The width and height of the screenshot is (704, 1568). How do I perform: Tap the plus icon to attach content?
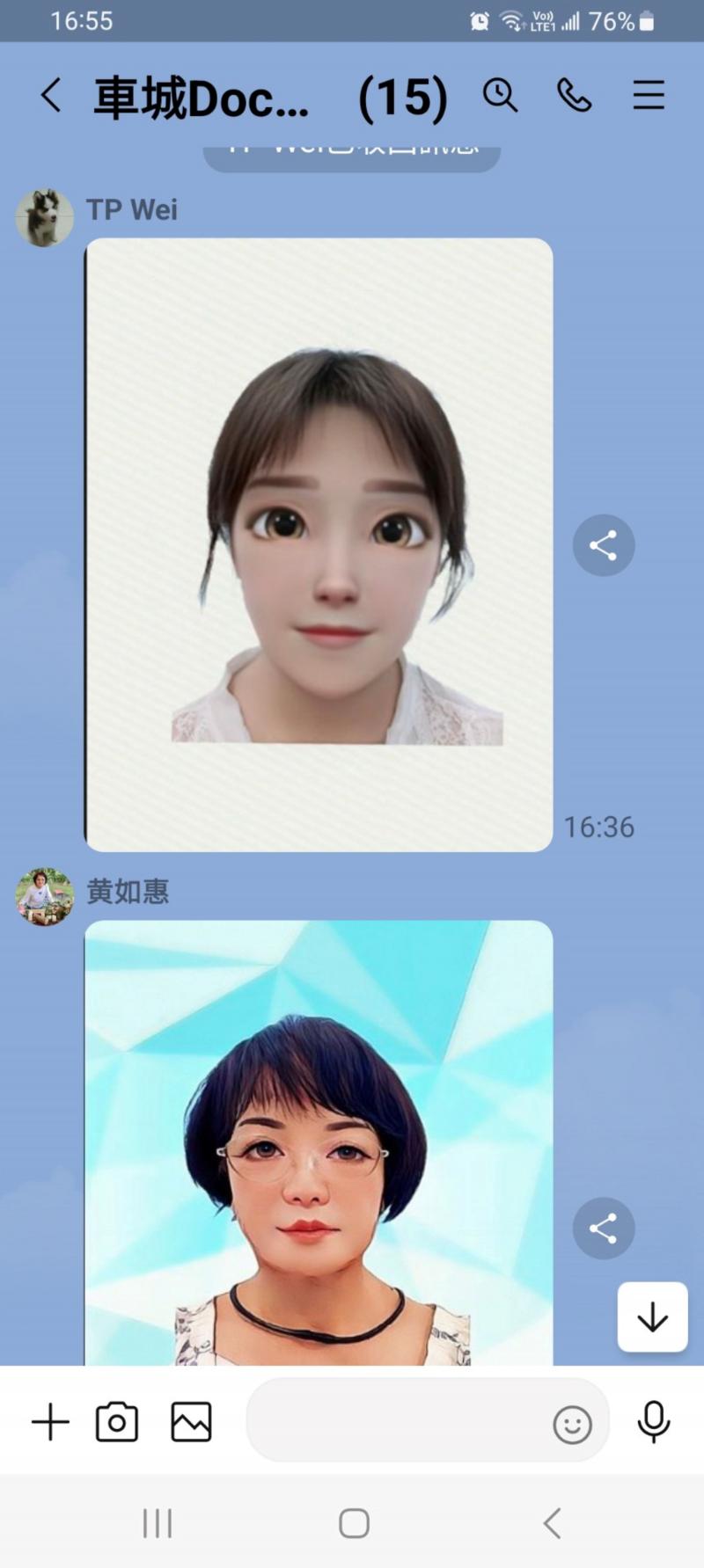50,1420
